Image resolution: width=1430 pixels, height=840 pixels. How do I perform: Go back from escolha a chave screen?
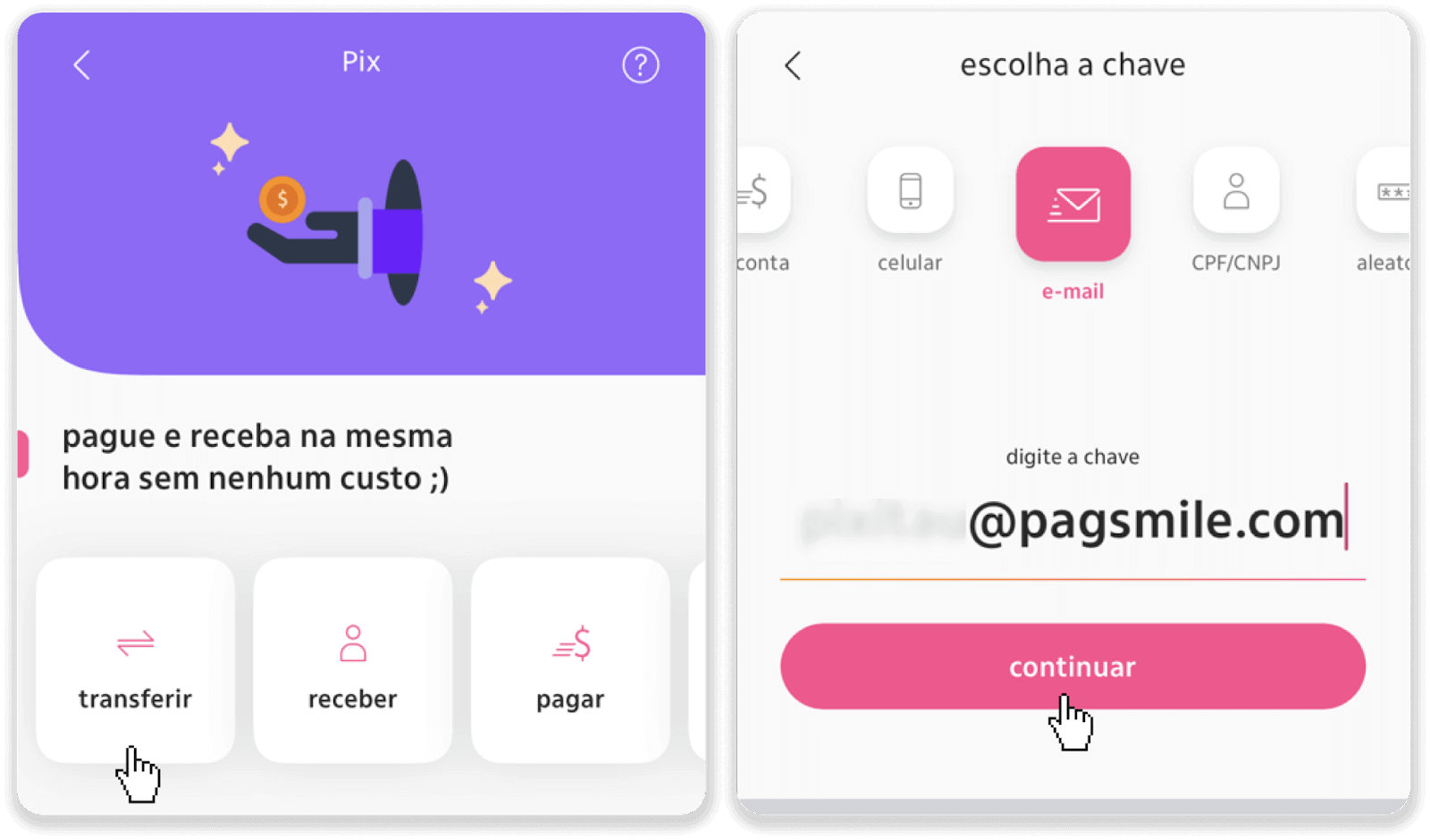pos(793,65)
